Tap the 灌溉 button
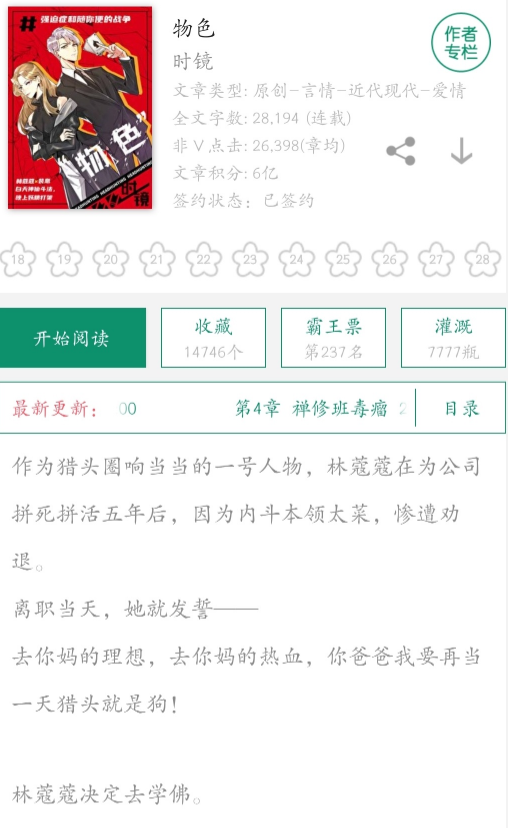 [x=453, y=338]
